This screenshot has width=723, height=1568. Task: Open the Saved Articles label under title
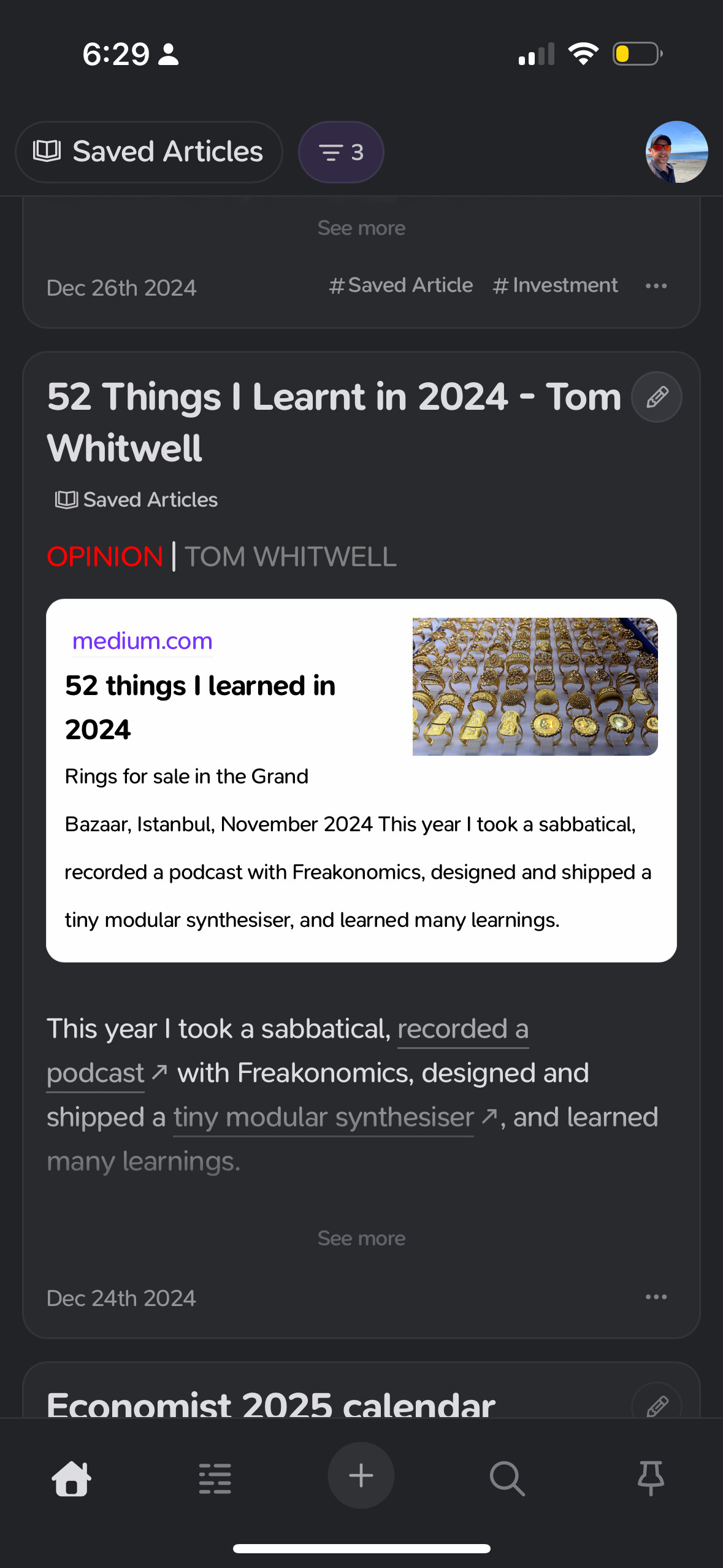coord(136,499)
